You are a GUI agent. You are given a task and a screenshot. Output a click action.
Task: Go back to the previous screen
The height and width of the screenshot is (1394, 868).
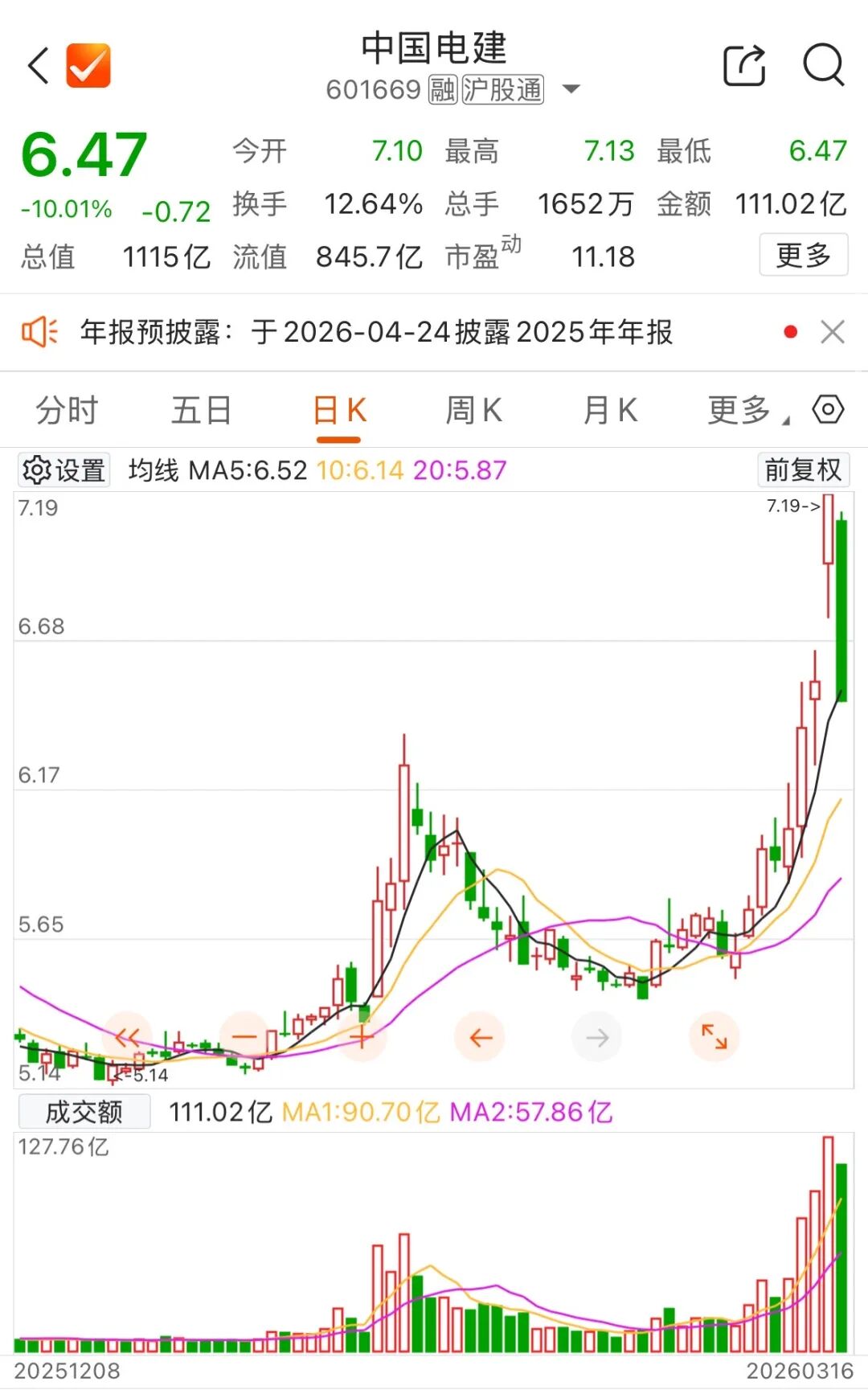click(39, 65)
